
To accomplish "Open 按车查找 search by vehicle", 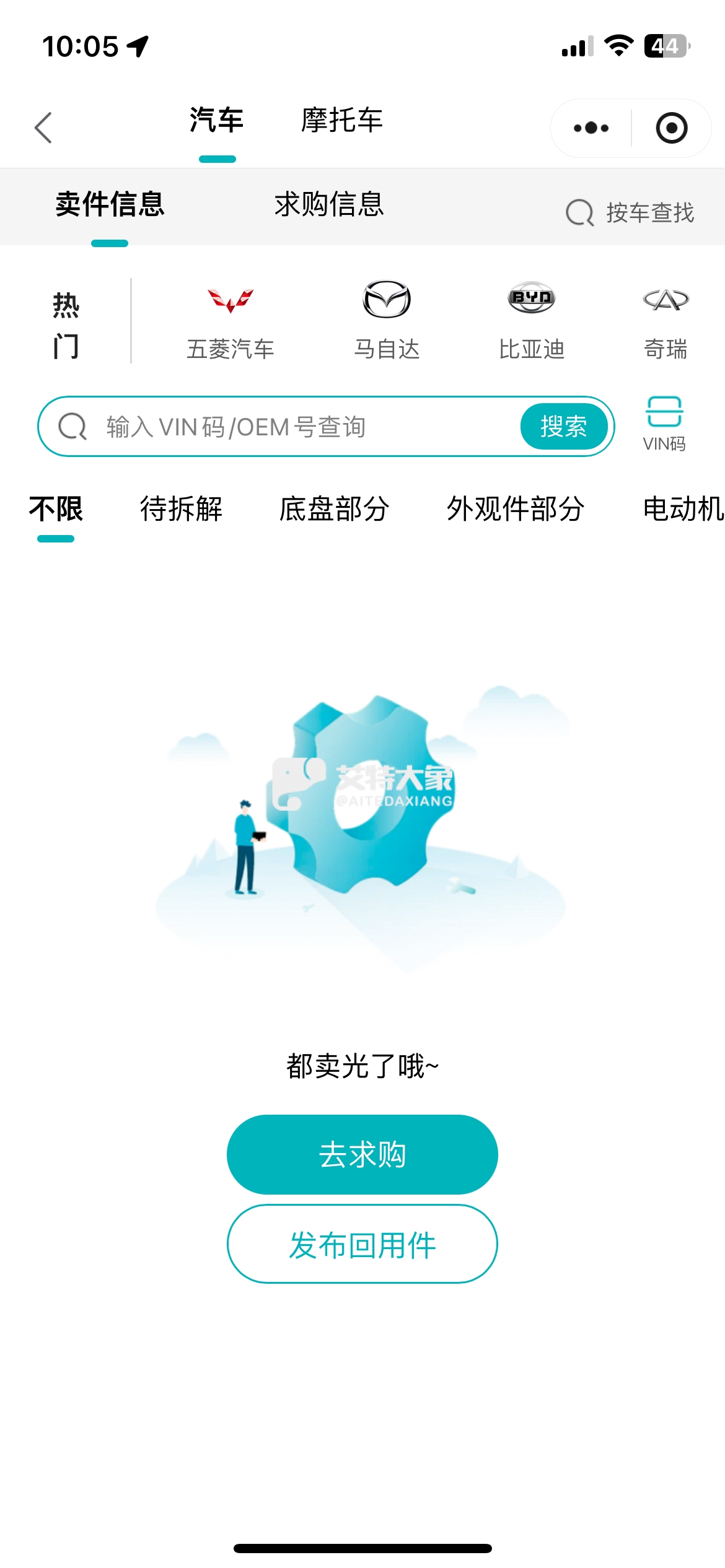I will tap(630, 213).
